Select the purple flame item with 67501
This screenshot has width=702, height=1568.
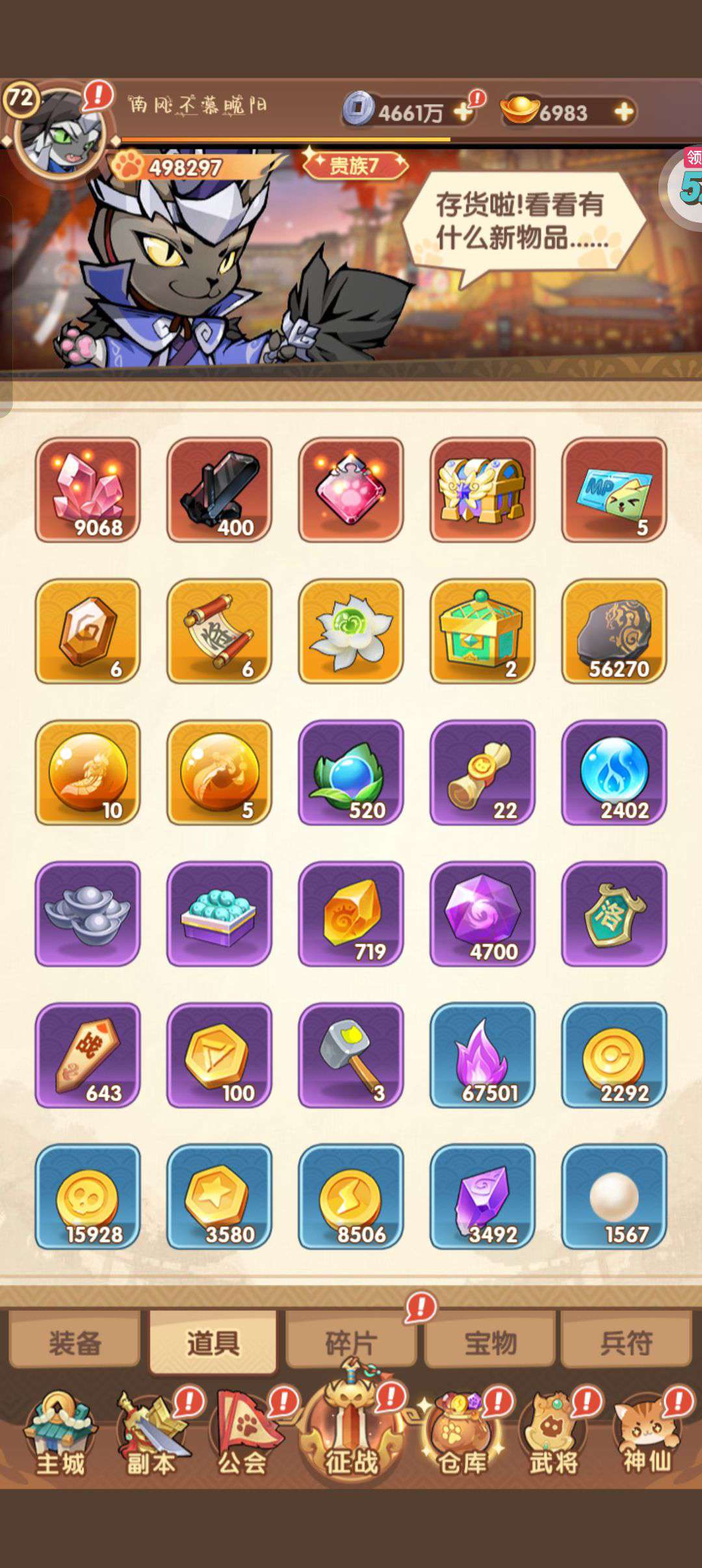click(482, 1055)
